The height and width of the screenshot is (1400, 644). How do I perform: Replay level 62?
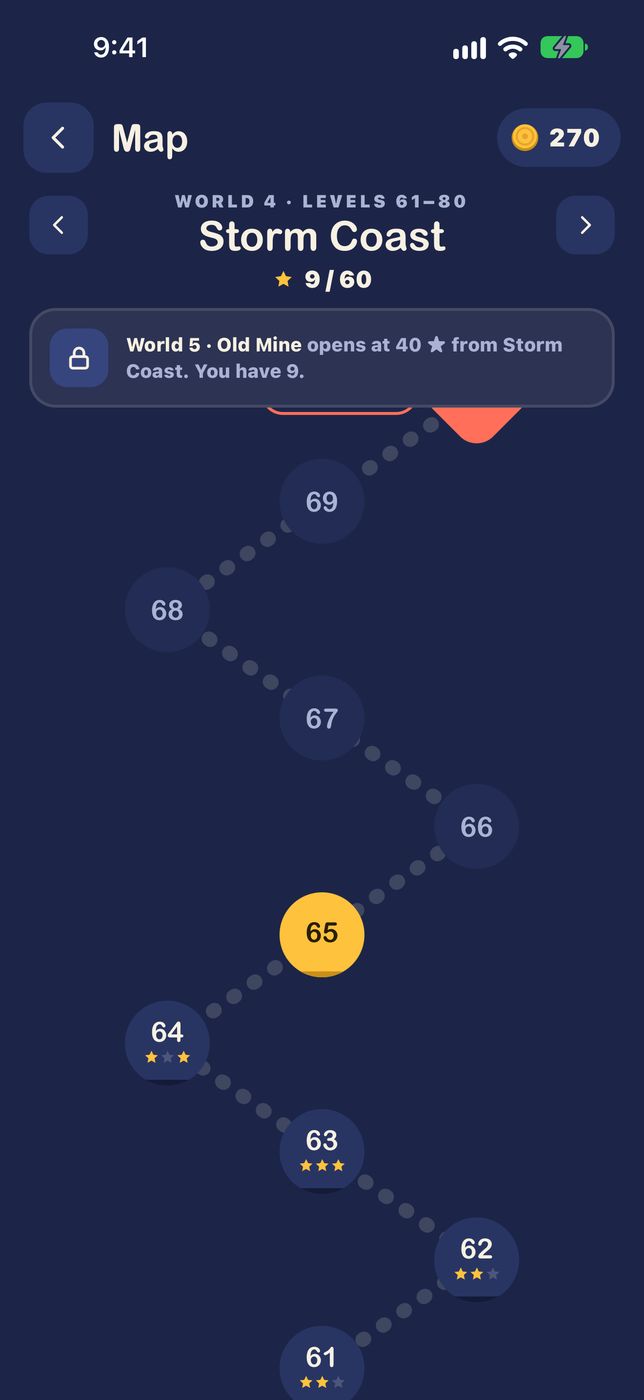click(x=476, y=1258)
